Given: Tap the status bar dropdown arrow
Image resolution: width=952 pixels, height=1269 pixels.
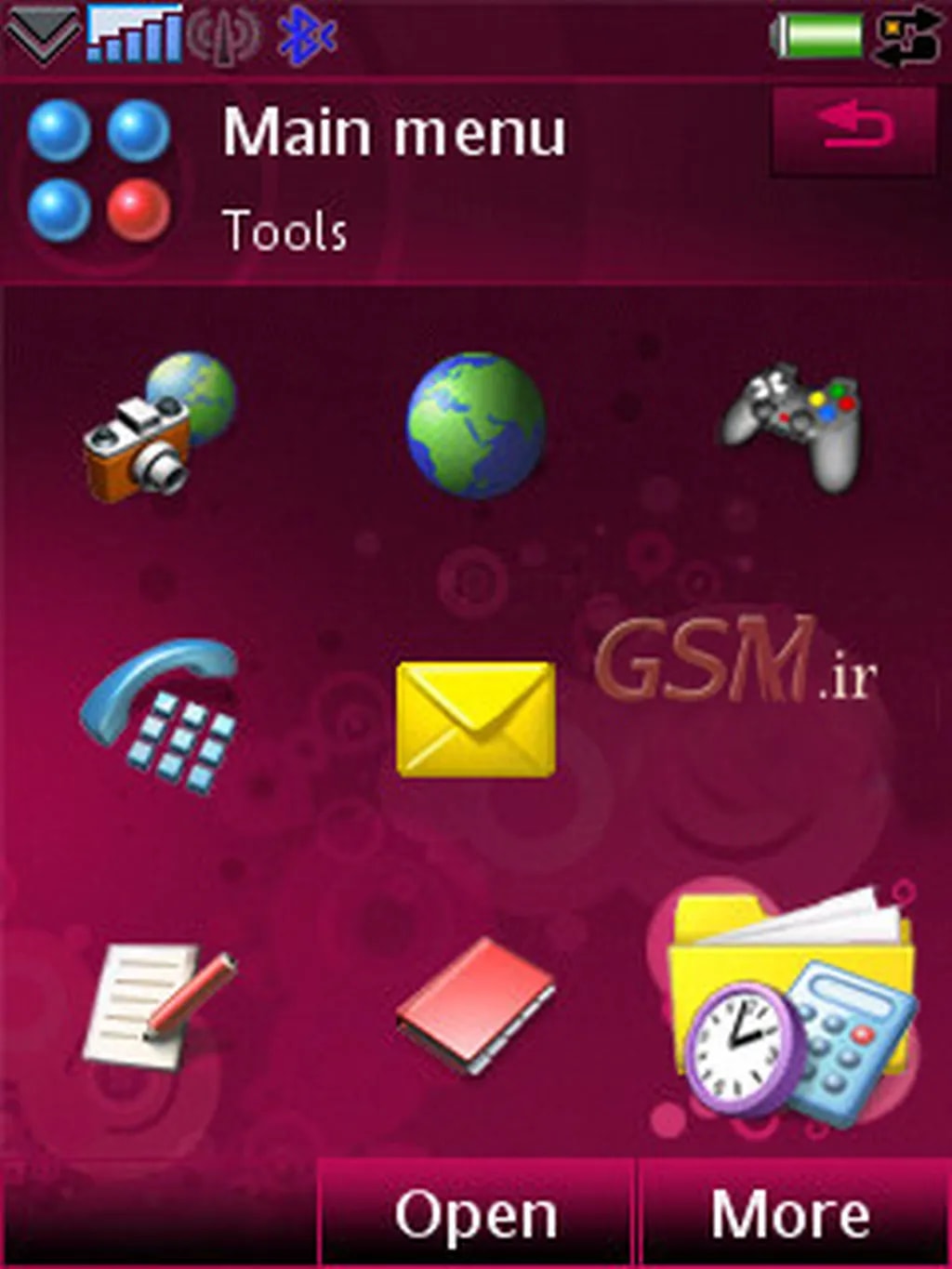Looking at the screenshot, I should 42,35.
